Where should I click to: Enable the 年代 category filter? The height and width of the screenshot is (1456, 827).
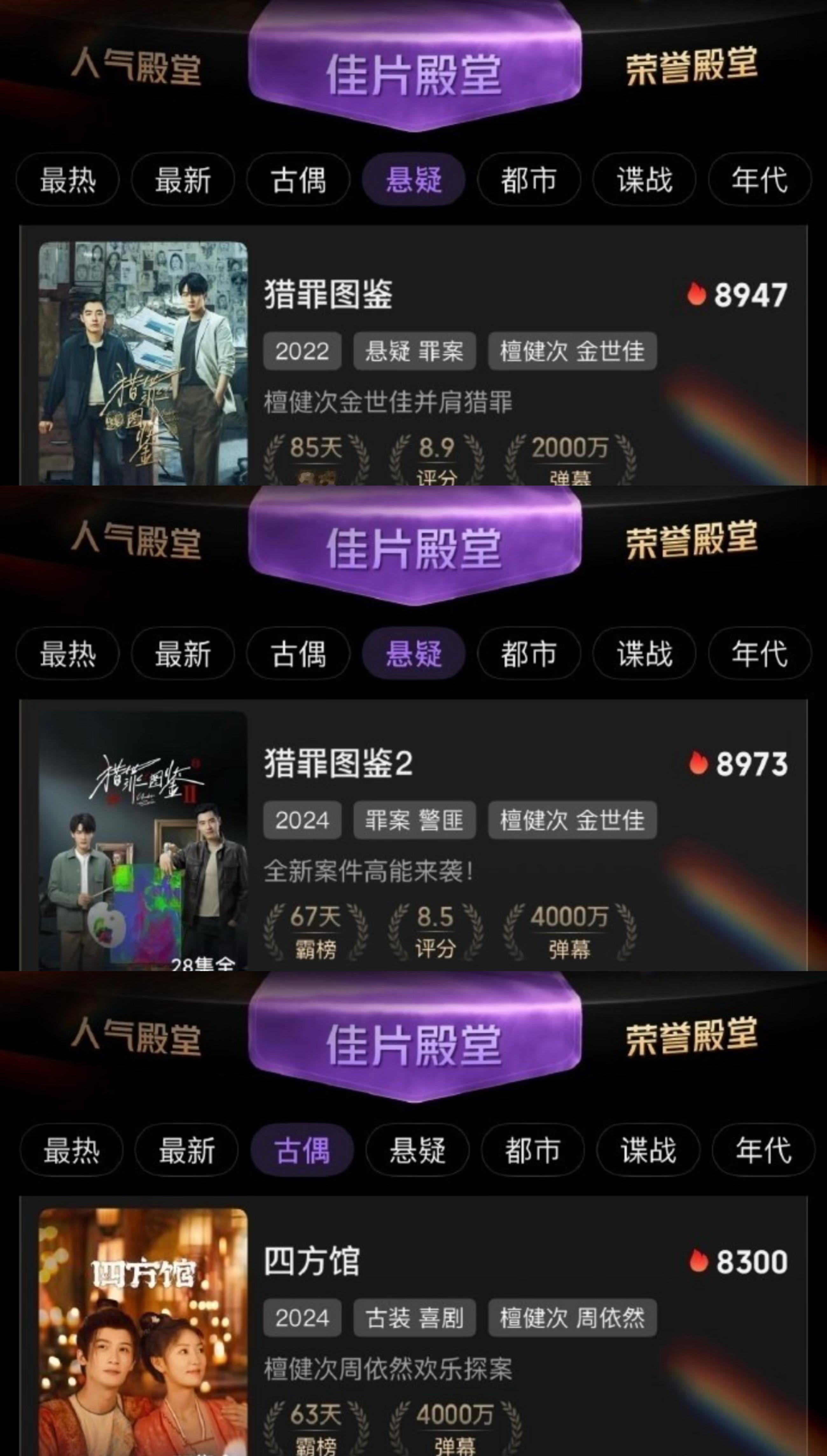[x=759, y=179]
